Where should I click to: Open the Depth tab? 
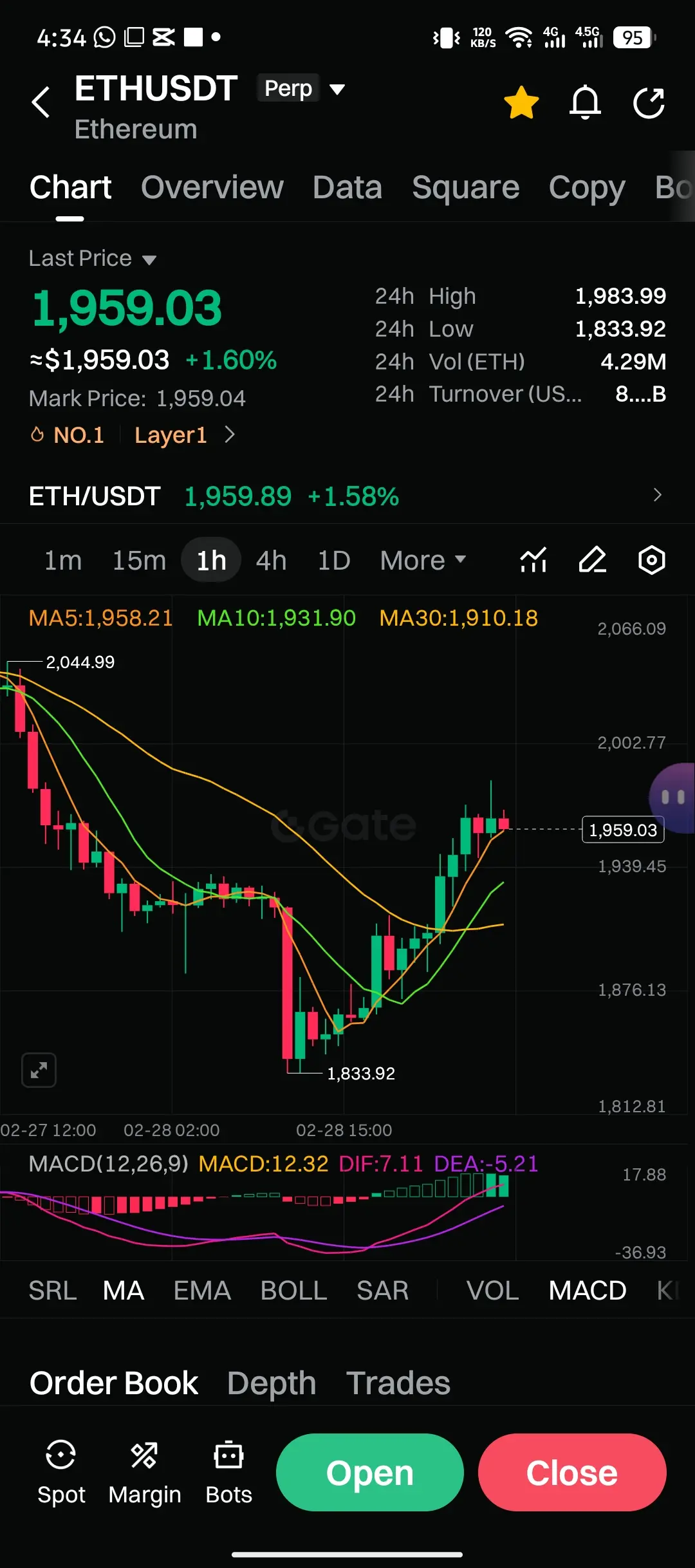271,1381
